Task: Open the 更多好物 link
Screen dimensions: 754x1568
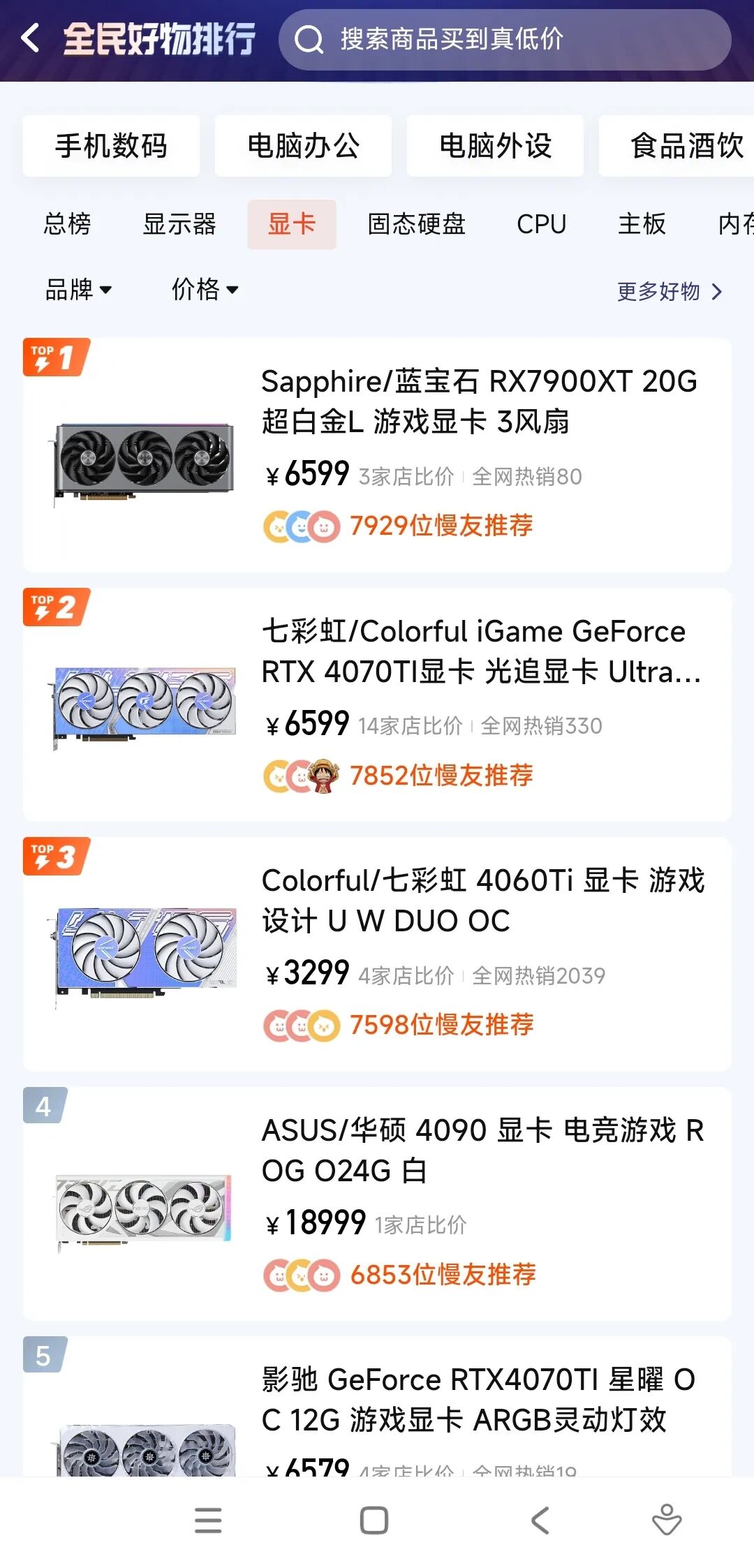Action: point(669,291)
